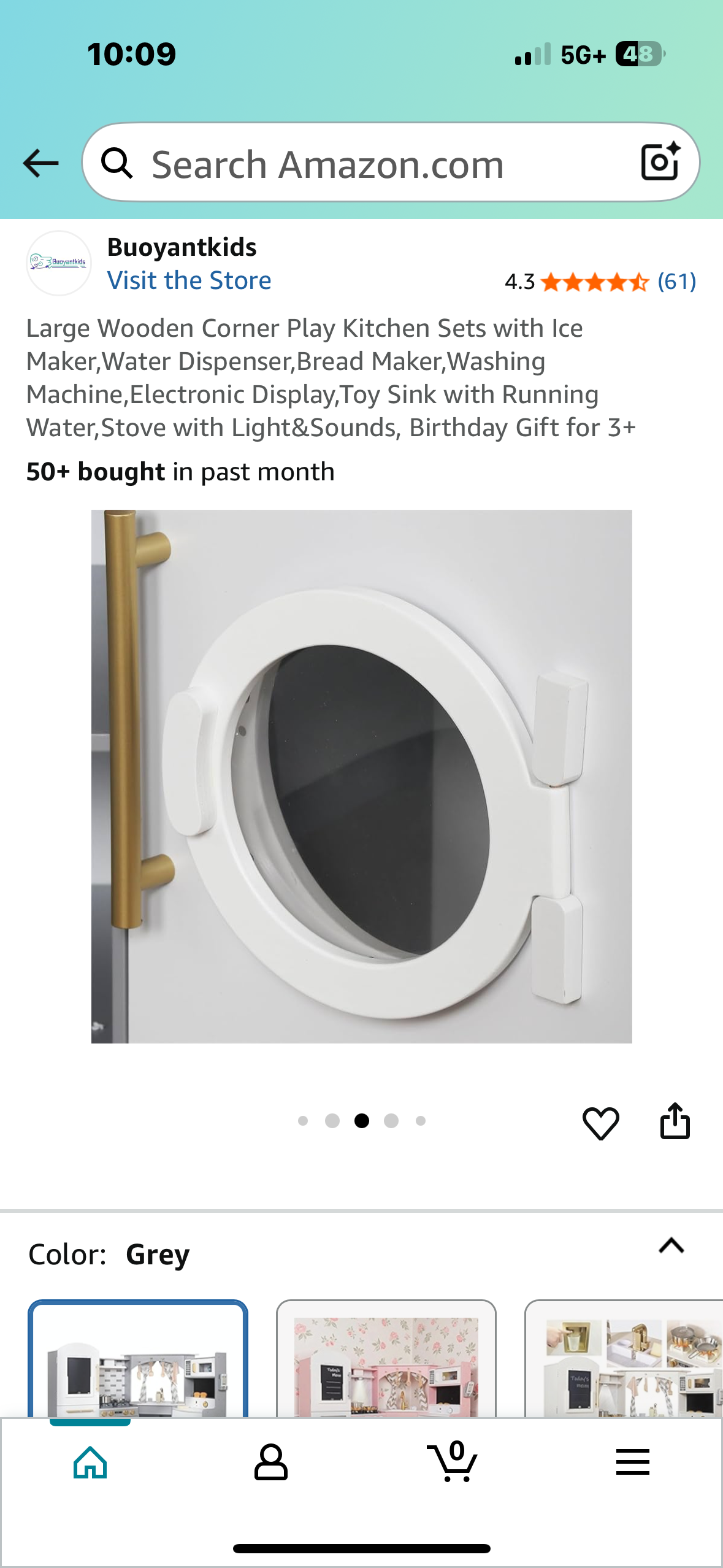
Task: Tap the Search Amazon.com field
Action: click(368, 164)
